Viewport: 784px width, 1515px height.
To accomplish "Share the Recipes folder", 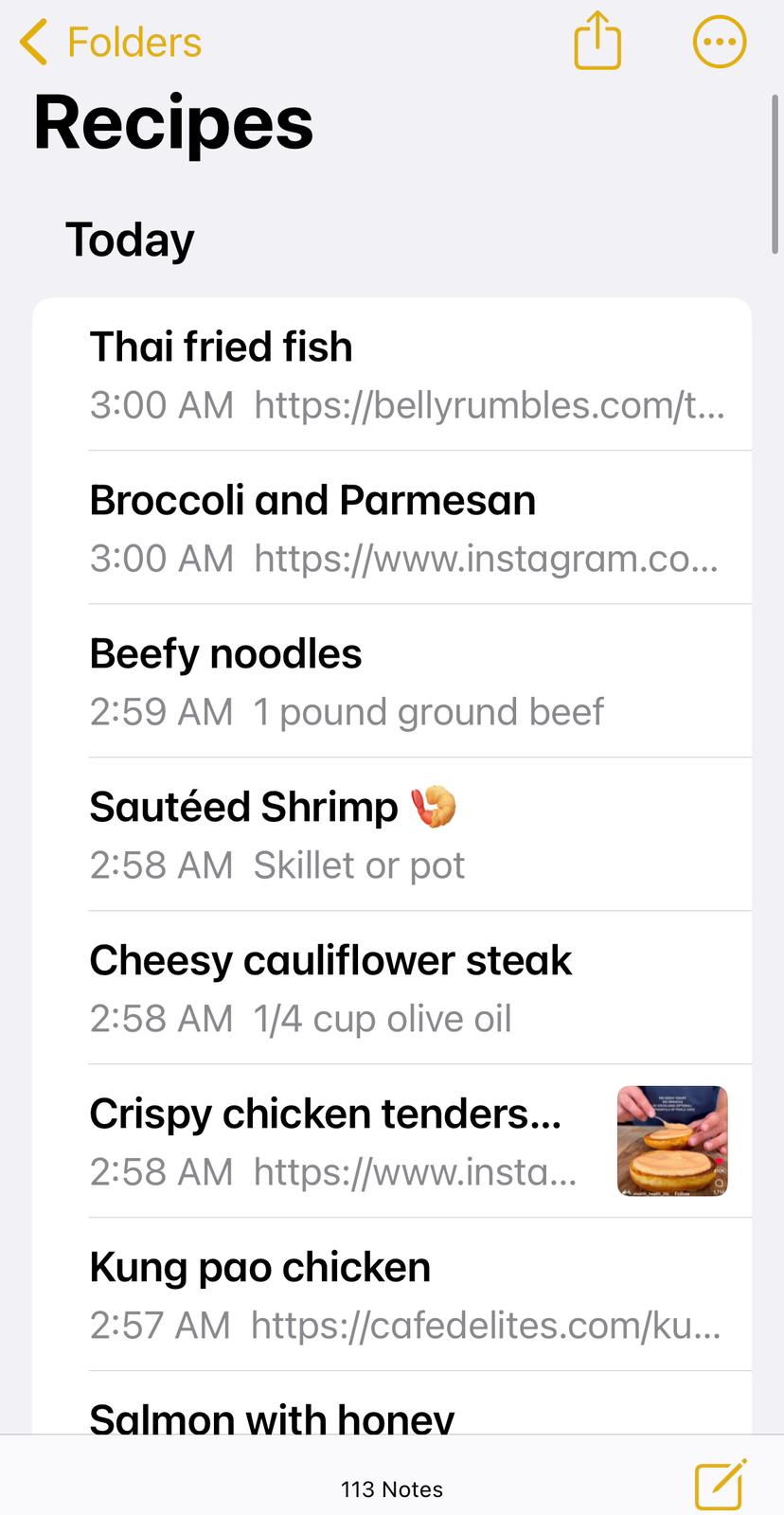I will coord(597,40).
